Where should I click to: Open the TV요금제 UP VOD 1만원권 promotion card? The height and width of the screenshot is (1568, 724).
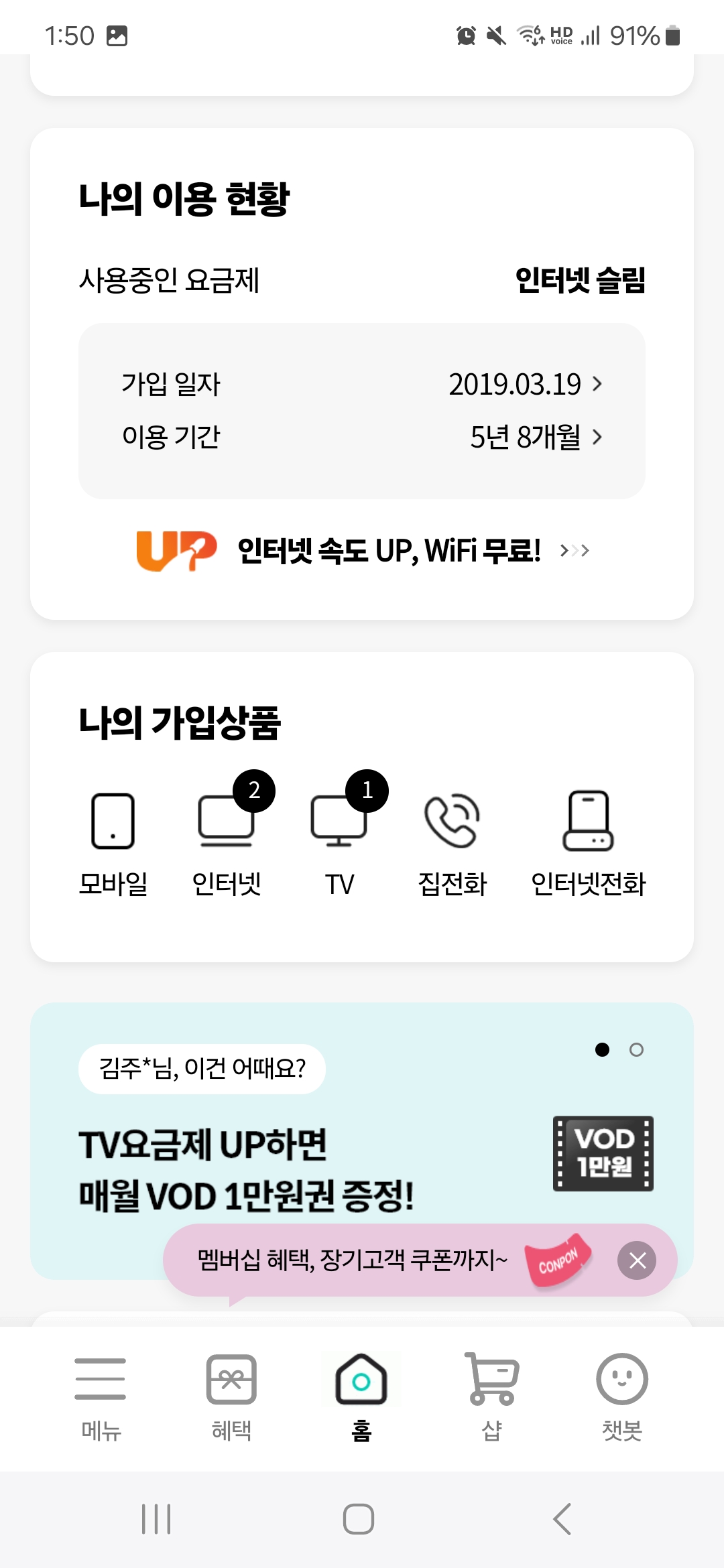[x=362, y=1139]
